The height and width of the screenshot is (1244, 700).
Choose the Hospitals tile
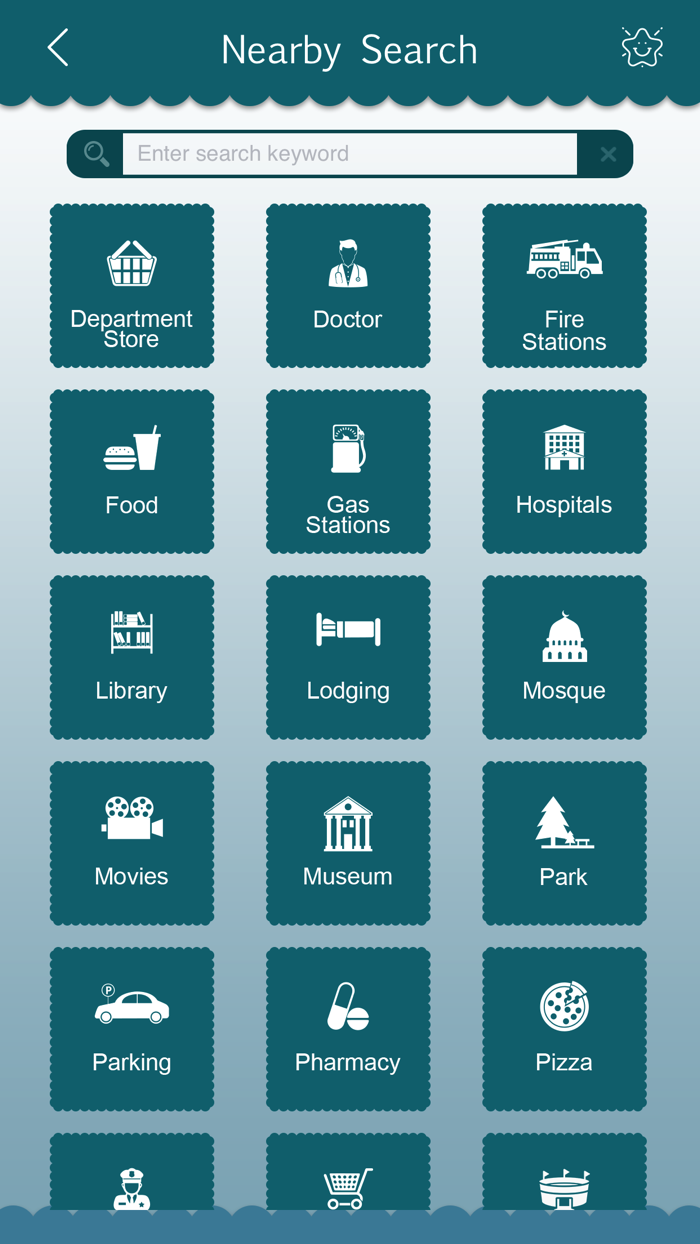(564, 472)
